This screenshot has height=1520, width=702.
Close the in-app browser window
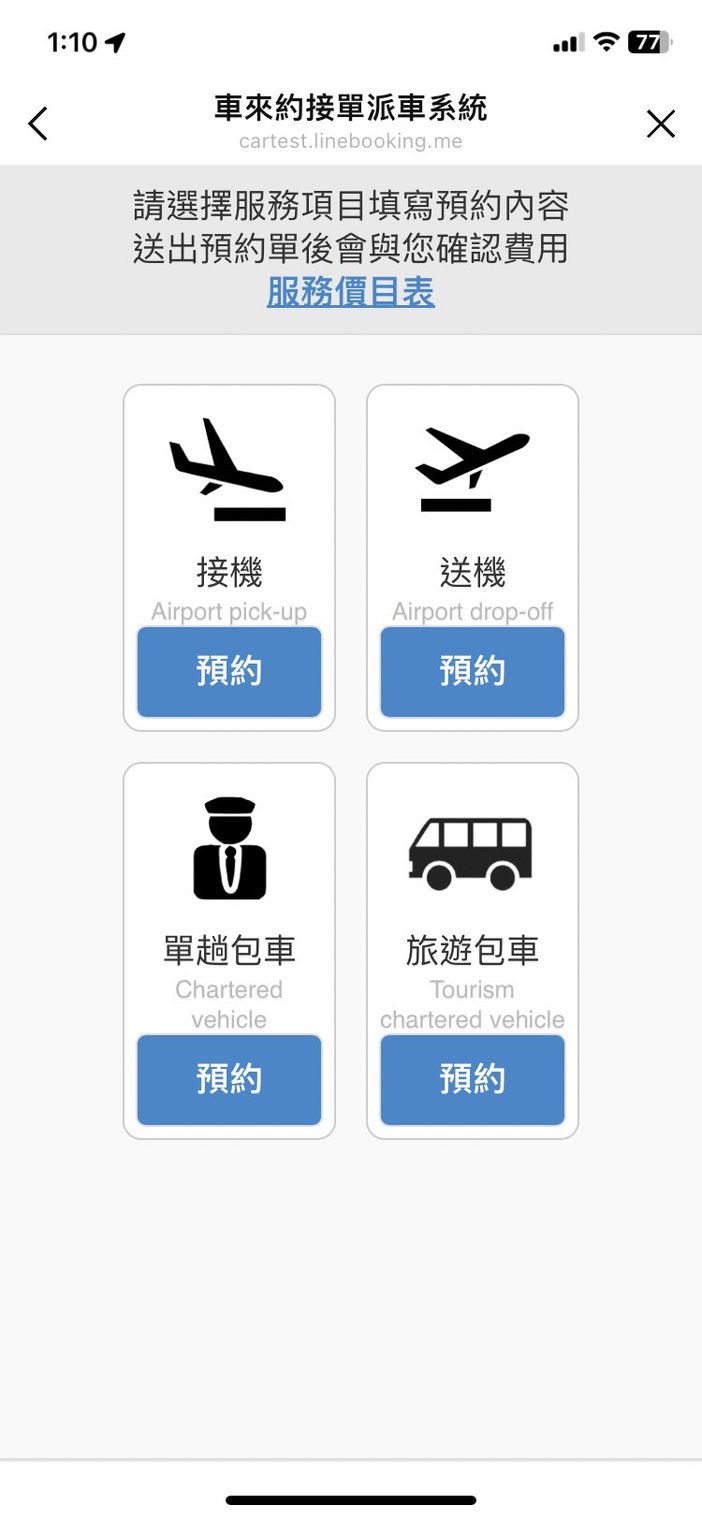pyautogui.click(x=661, y=124)
